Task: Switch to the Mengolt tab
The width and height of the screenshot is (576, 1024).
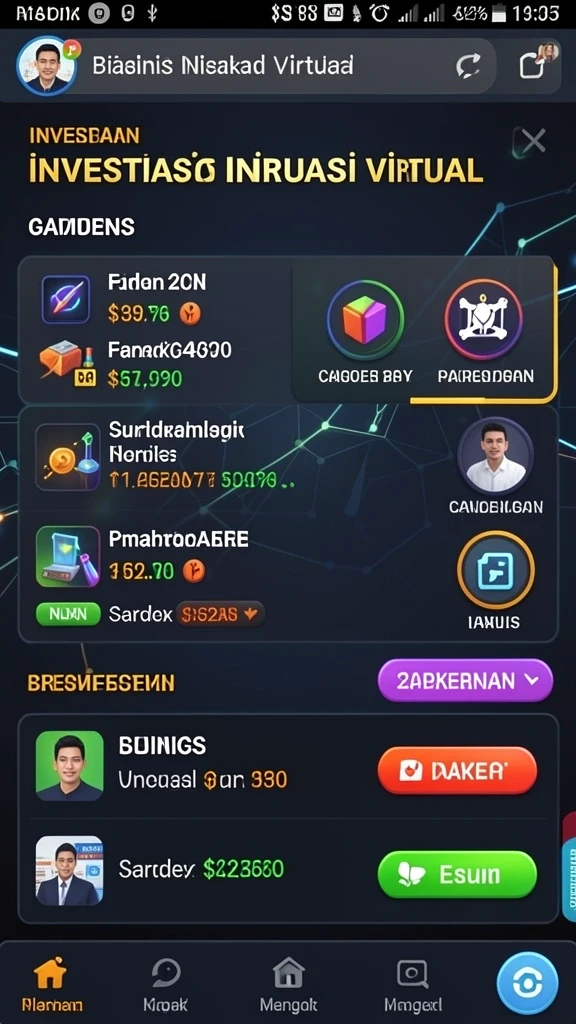Action: coord(289,986)
